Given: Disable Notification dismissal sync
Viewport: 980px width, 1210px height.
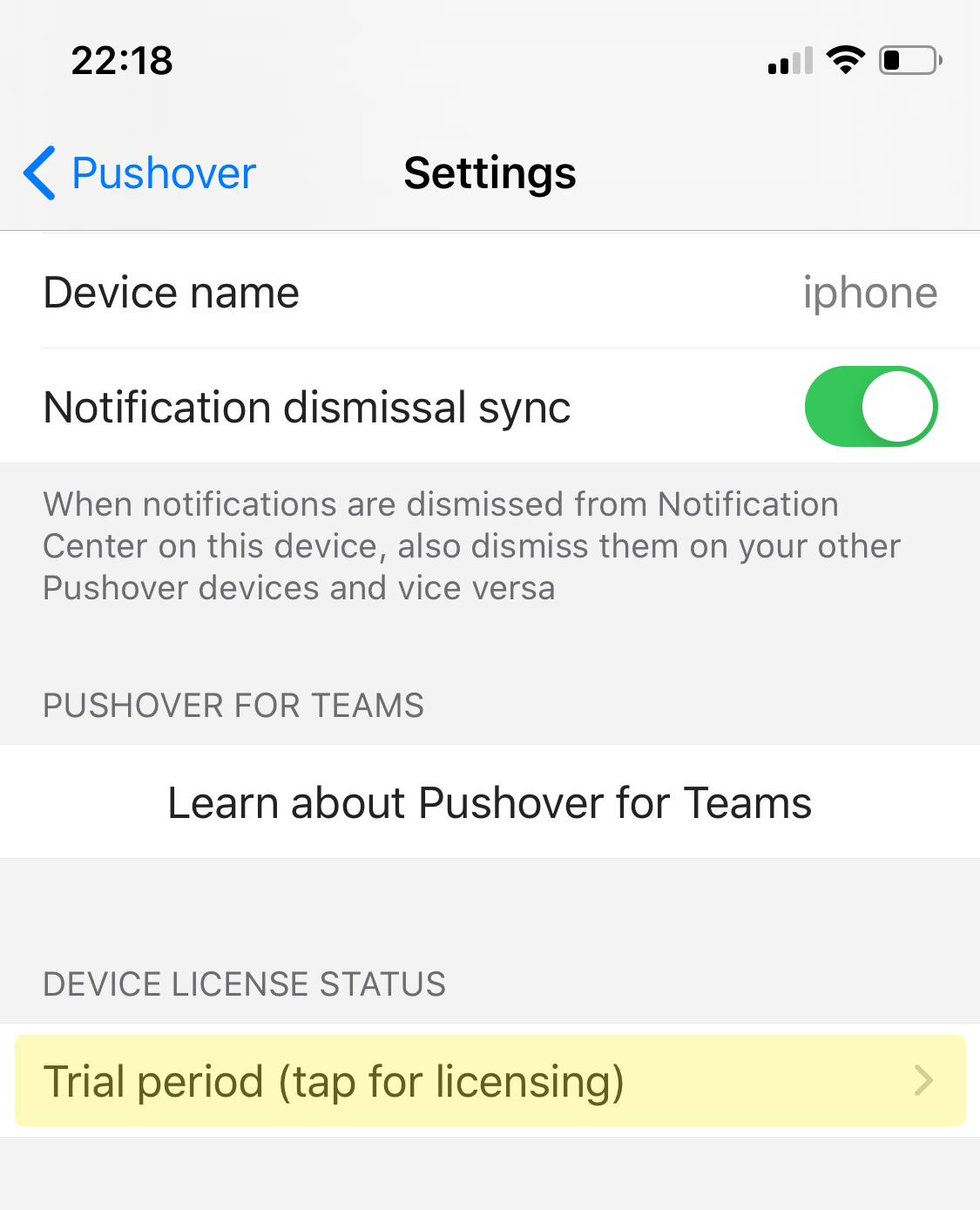Looking at the screenshot, I should [x=869, y=407].
